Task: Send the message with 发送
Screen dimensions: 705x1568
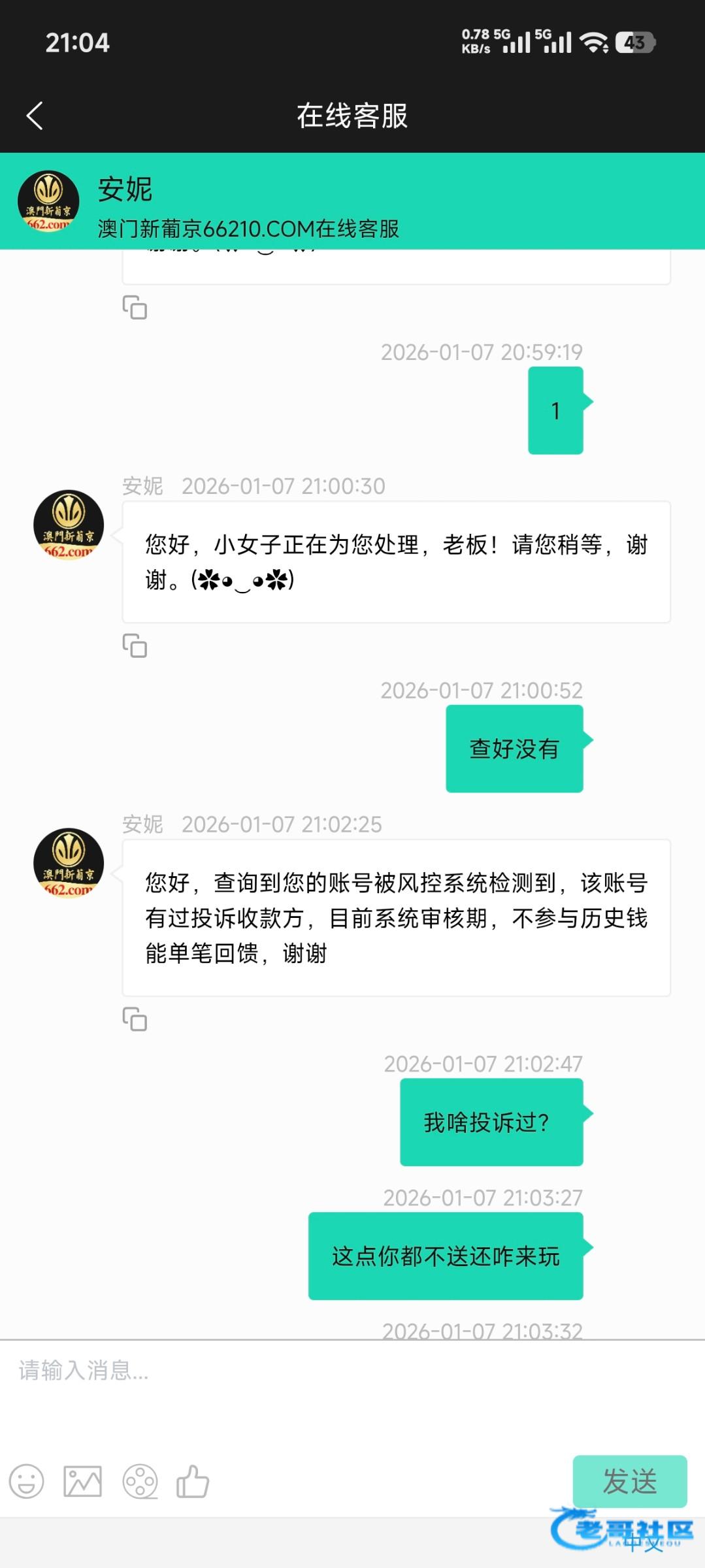Action: click(629, 1481)
